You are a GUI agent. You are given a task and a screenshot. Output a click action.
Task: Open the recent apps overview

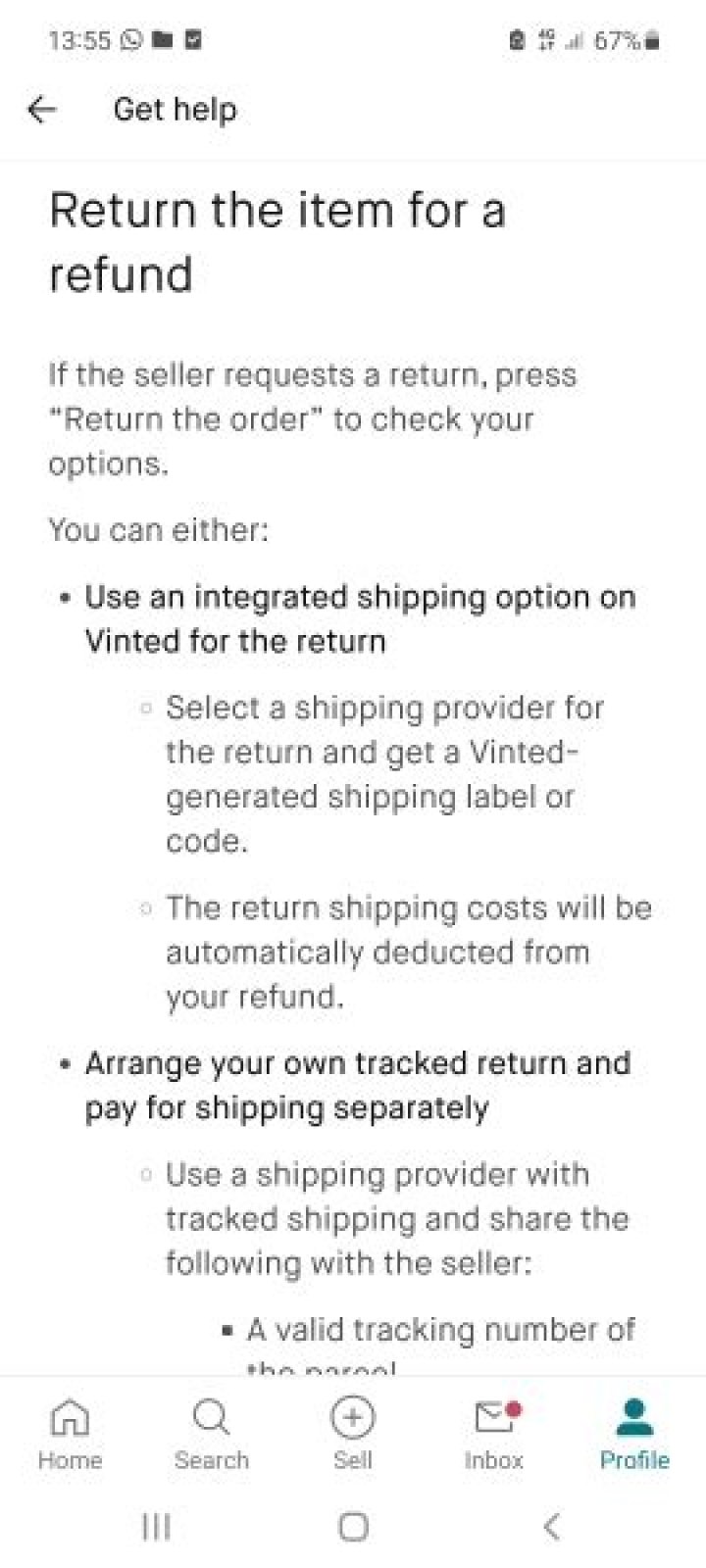click(156, 1526)
